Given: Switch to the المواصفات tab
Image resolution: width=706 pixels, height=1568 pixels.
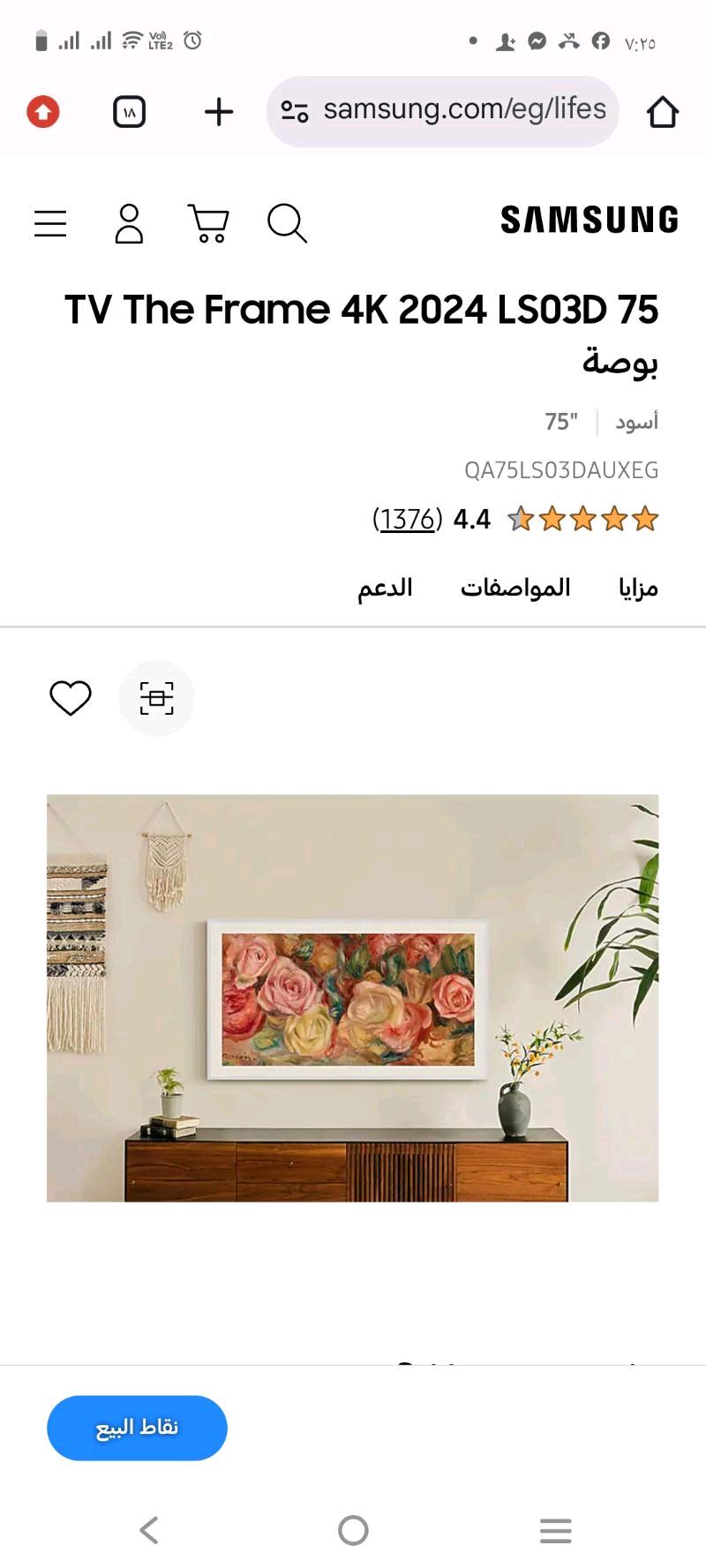Looking at the screenshot, I should (x=515, y=588).
